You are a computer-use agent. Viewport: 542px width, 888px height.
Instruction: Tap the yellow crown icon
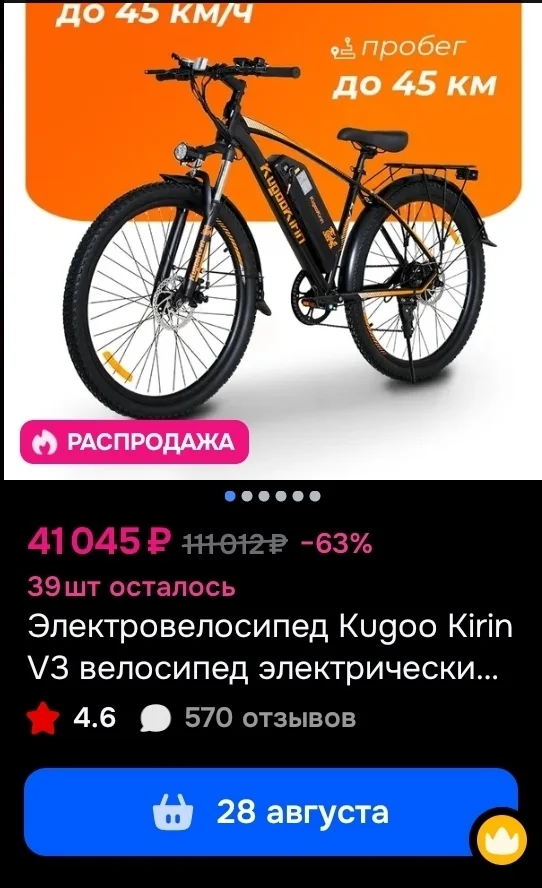click(502, 840)
